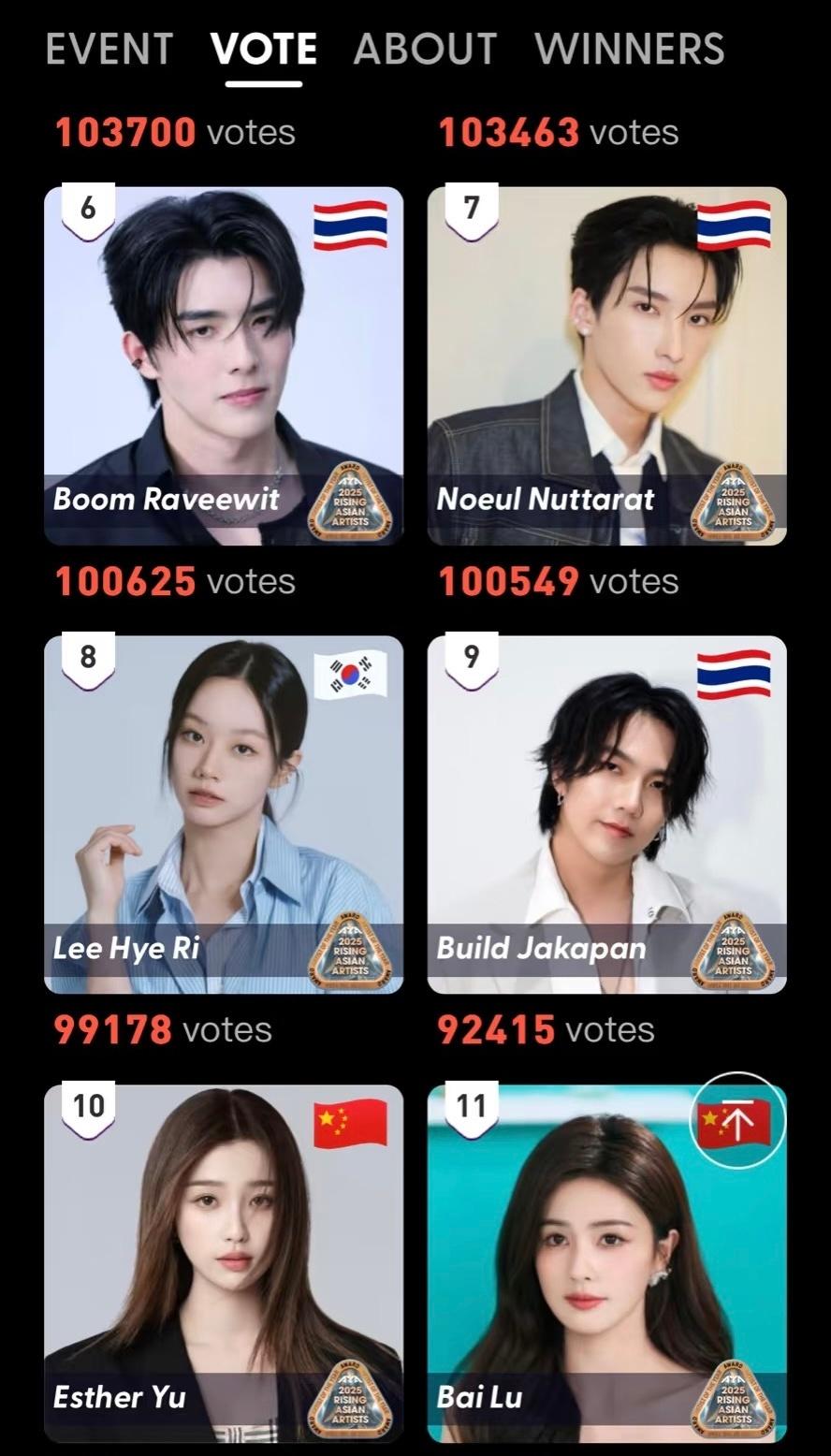Select the VOTE tab

coord(264,49)
